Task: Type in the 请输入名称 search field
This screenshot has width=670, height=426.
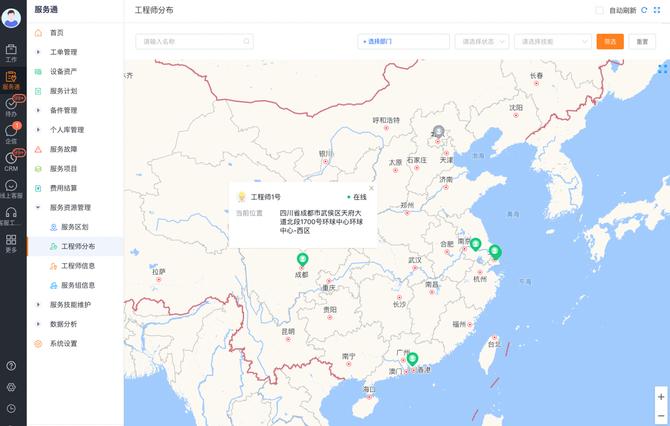Action: coord(193,41)
